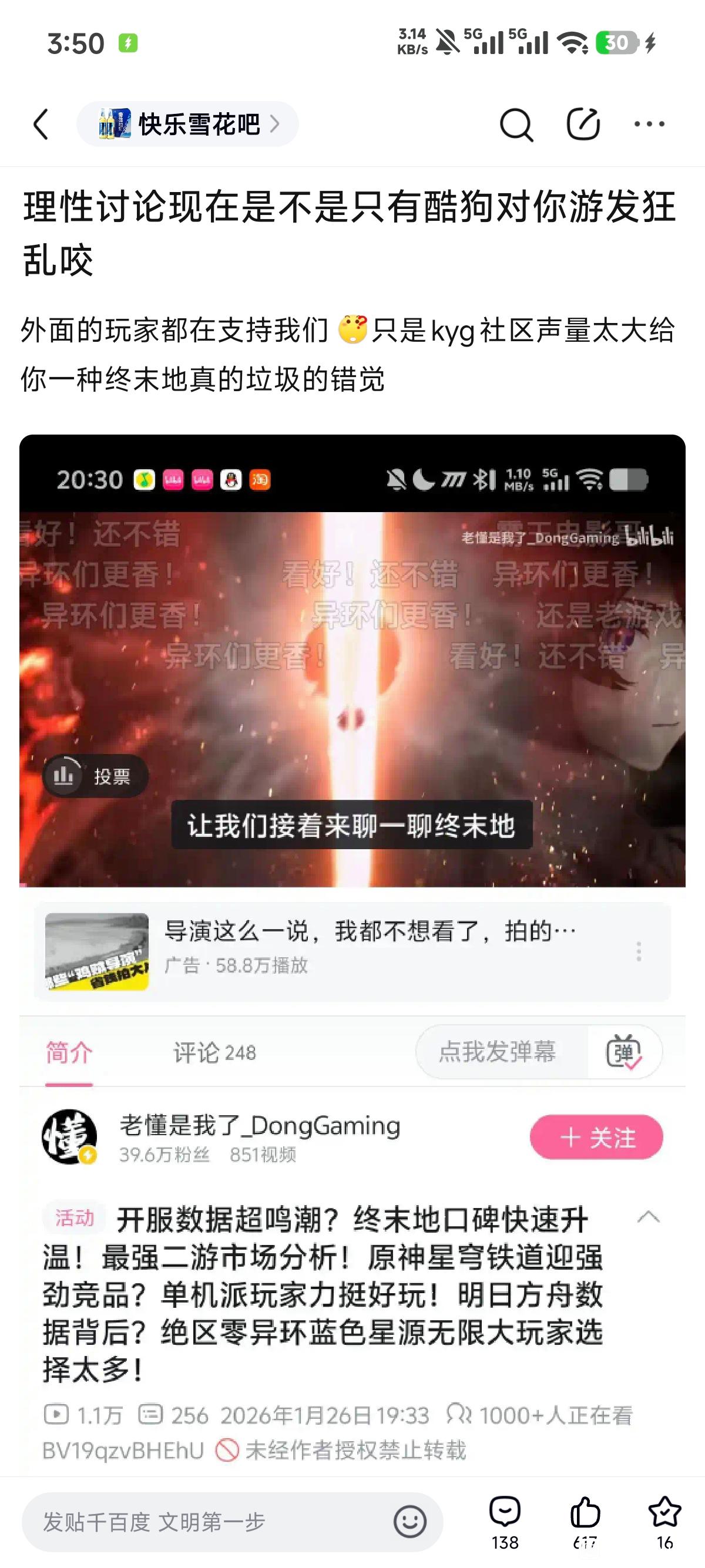Open the 快乐雪花吧 forum page
This screenshot has width=705, height=1568.
tap(187, 125)
